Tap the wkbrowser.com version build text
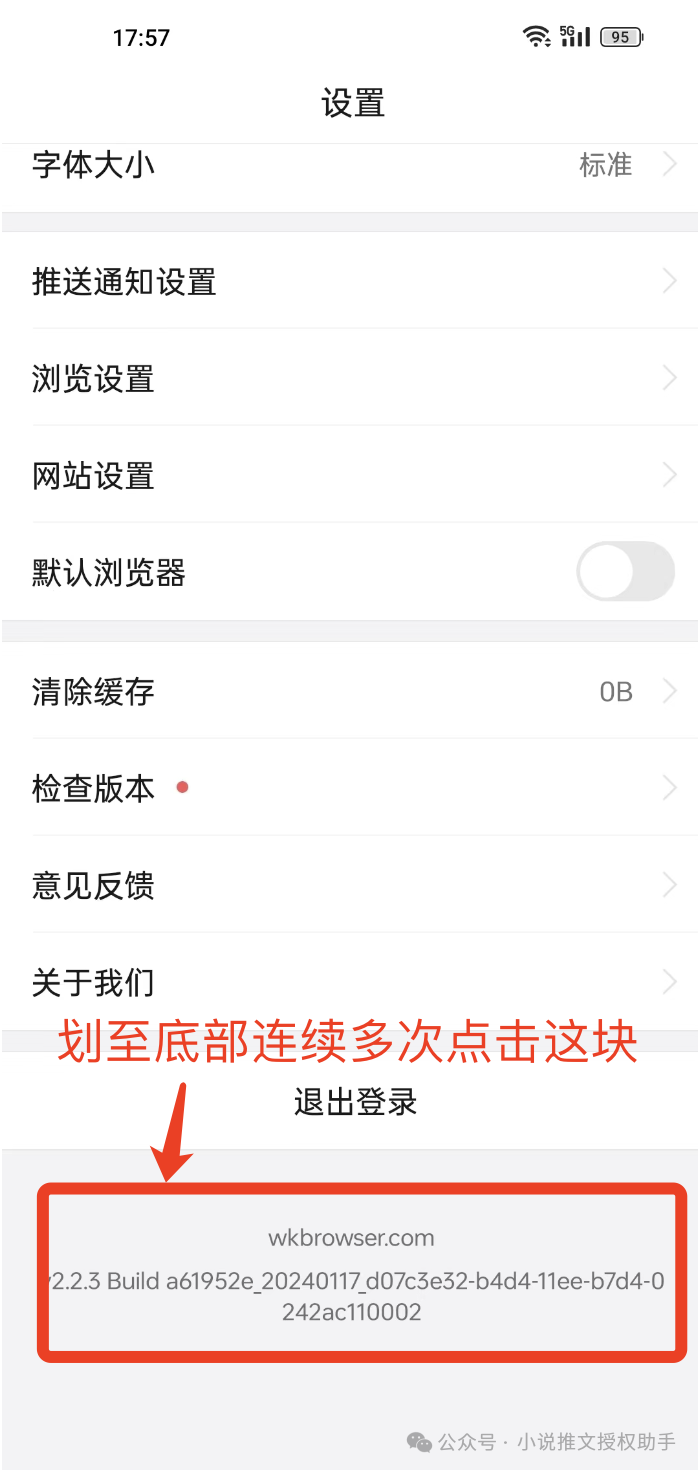 352,1275
